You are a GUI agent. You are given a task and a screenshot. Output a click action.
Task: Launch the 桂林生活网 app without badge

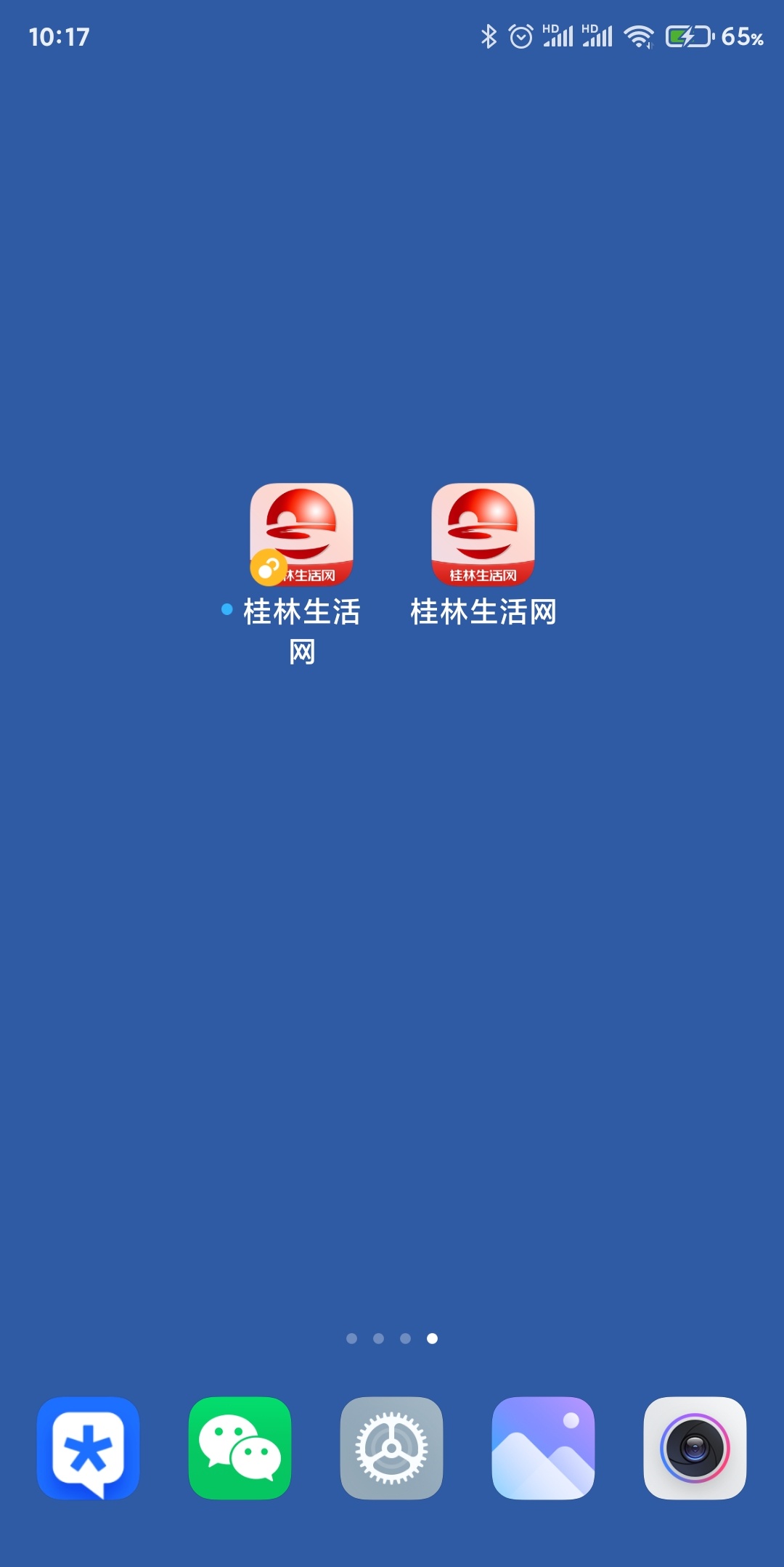(x=483, y=535)
